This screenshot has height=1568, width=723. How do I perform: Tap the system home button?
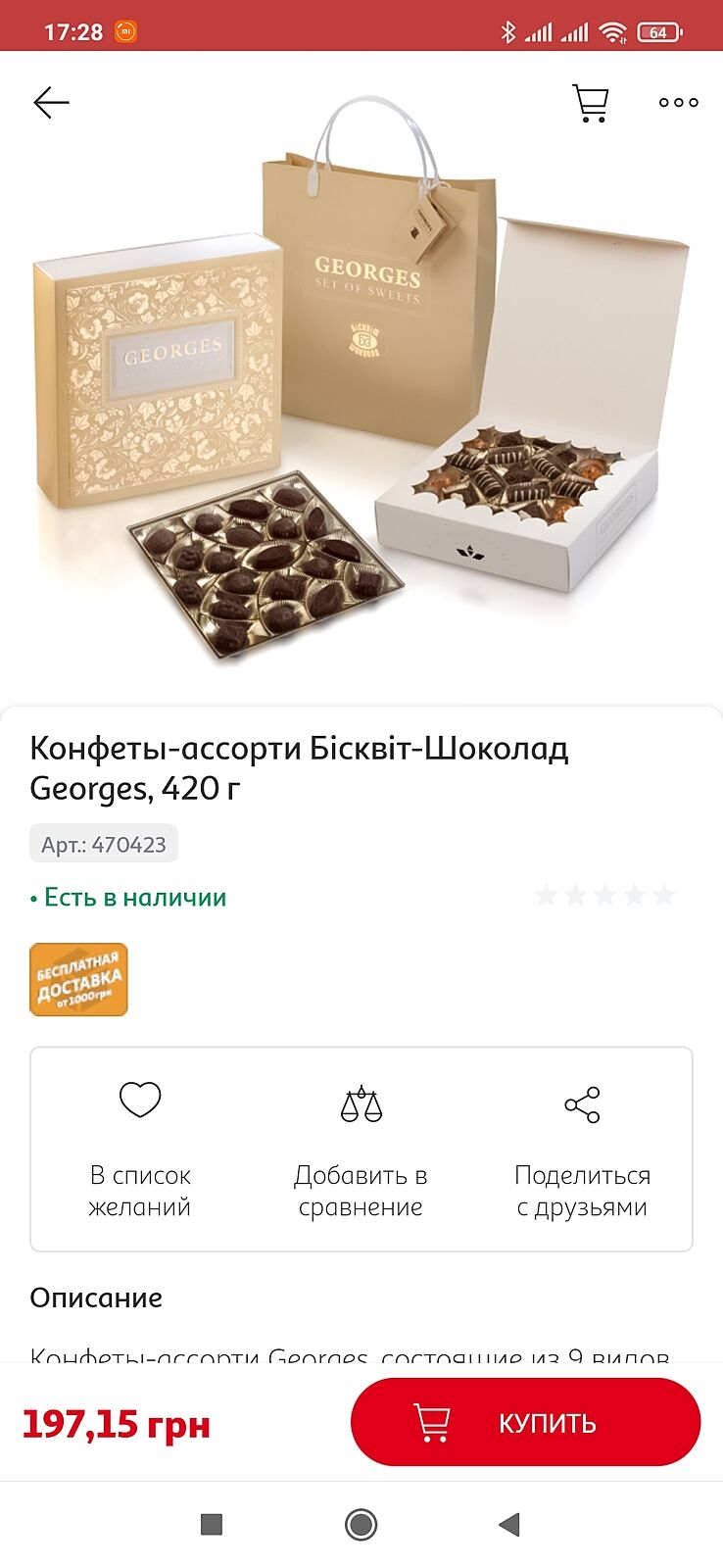[361, 1524]
